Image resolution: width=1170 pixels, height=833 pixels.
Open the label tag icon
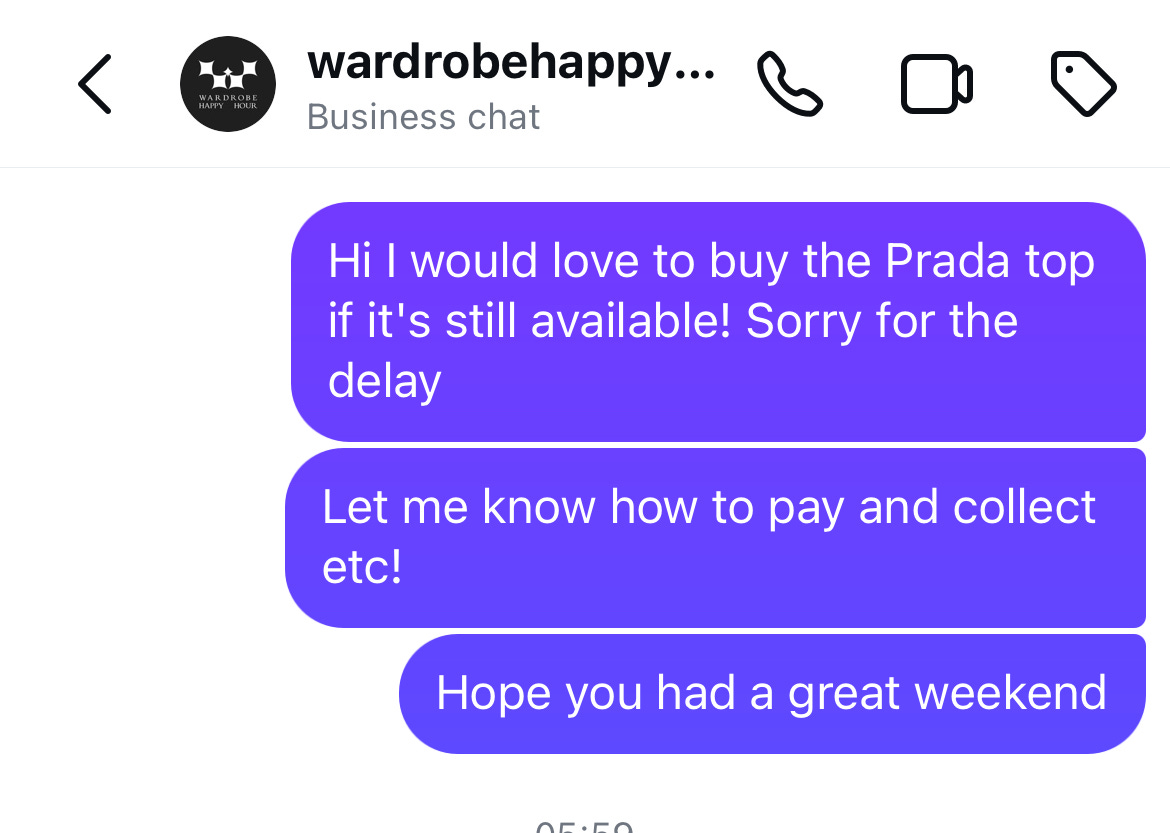click(1083, 84)
